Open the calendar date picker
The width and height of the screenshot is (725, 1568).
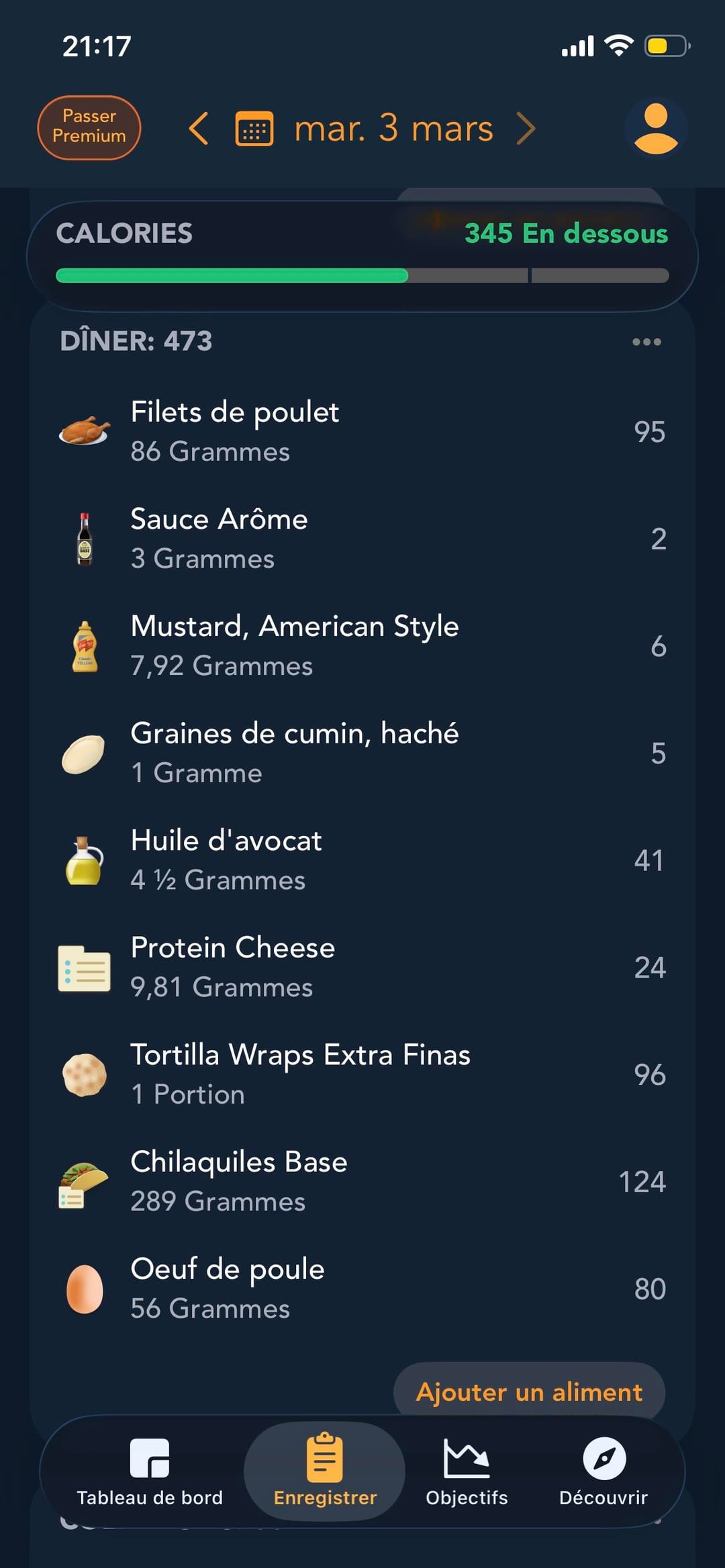click(x=254, y=128)
